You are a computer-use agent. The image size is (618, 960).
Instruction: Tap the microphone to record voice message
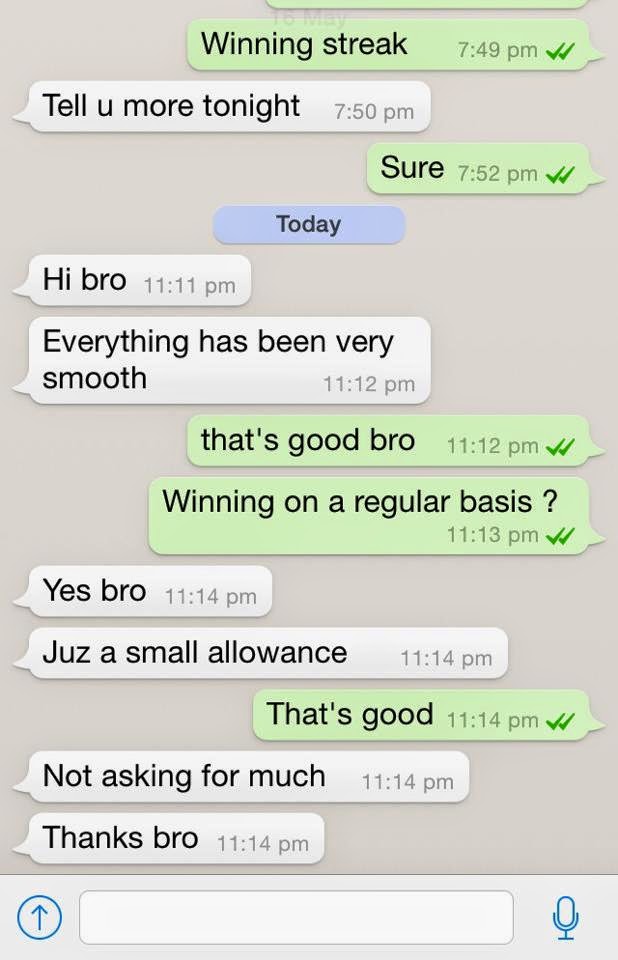(x=566, y=917)
